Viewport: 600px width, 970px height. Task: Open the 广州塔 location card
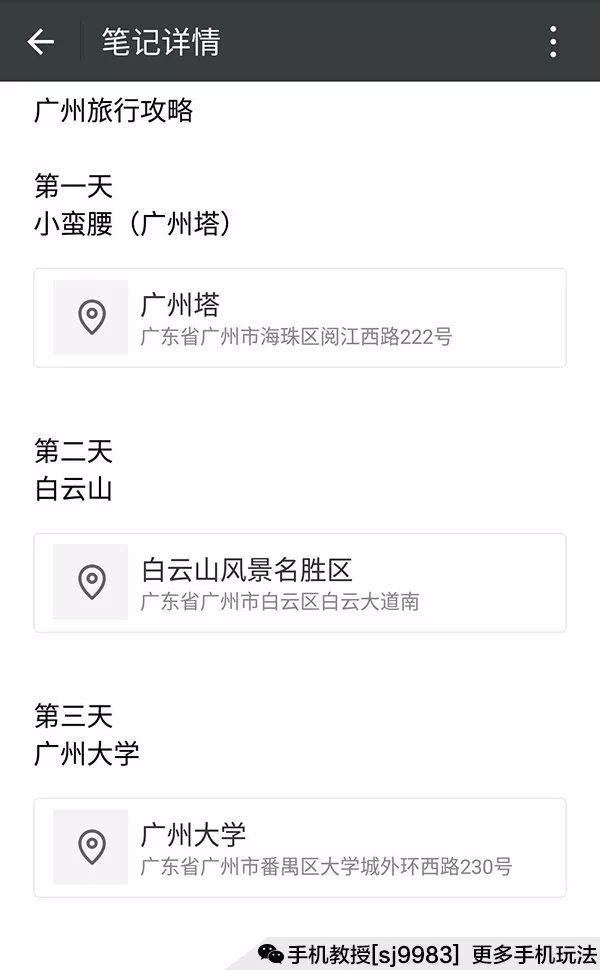coord(300,318)
